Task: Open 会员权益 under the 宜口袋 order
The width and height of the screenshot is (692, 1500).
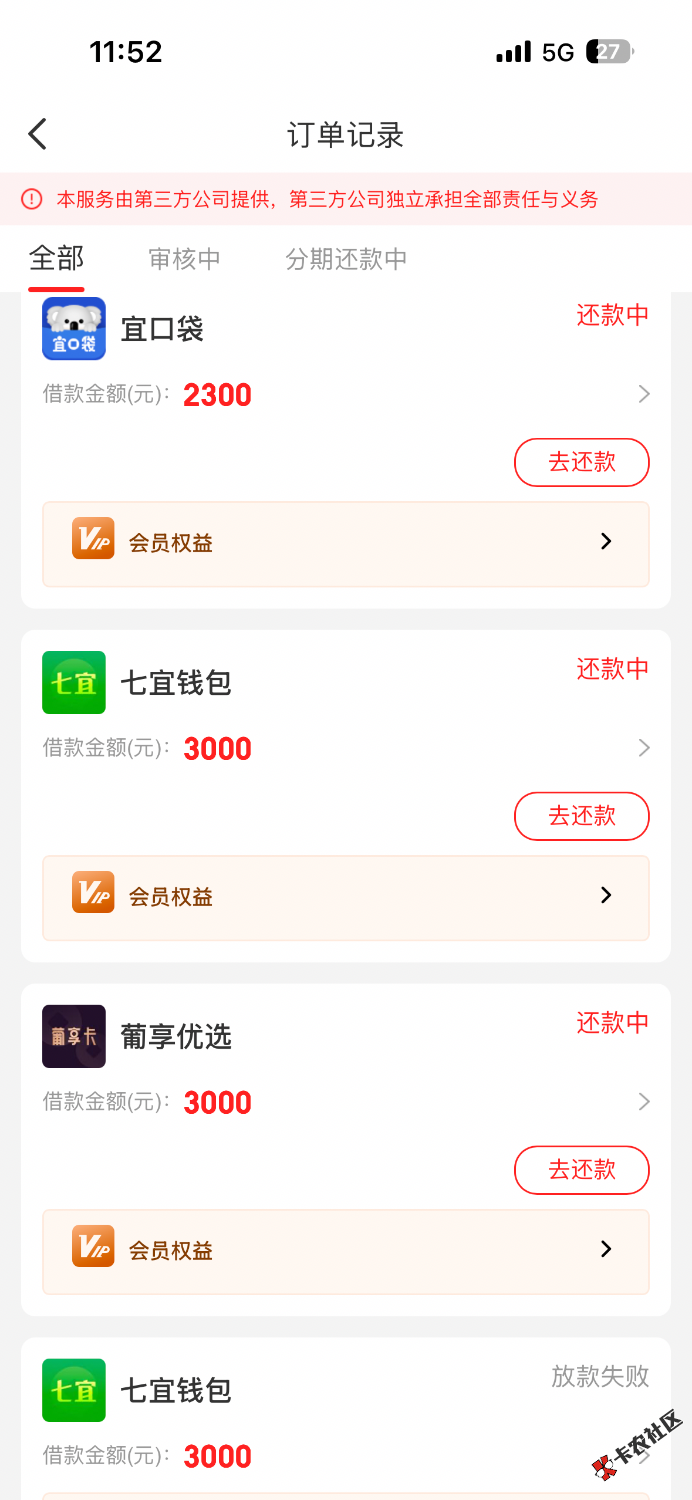Action: 345,543
